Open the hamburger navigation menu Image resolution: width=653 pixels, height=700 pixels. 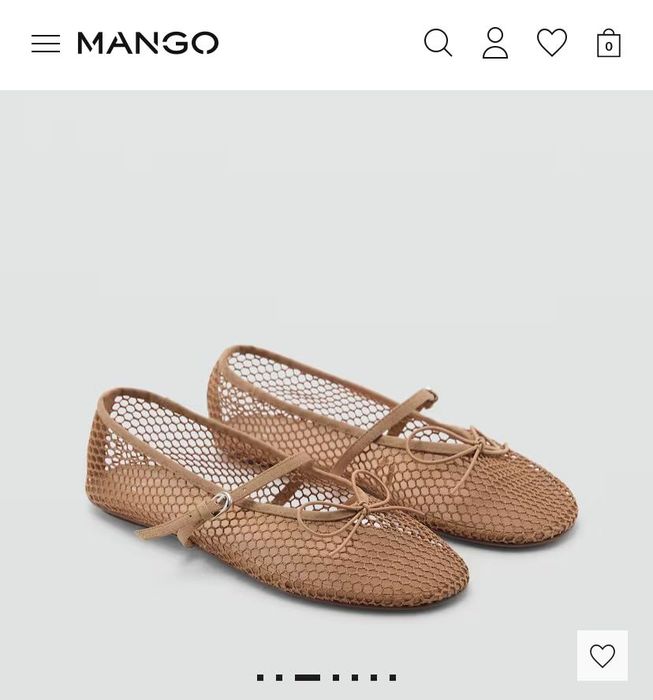[45, 43]
